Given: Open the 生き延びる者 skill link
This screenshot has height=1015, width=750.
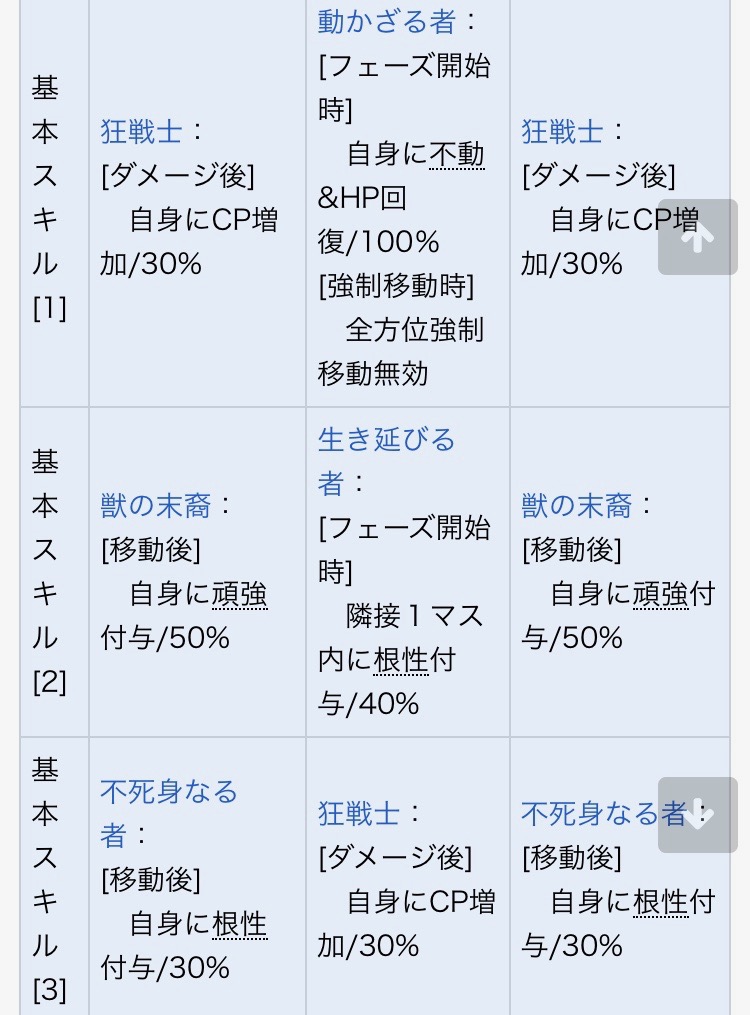Looking at the screenshot, I should point(386,440).
